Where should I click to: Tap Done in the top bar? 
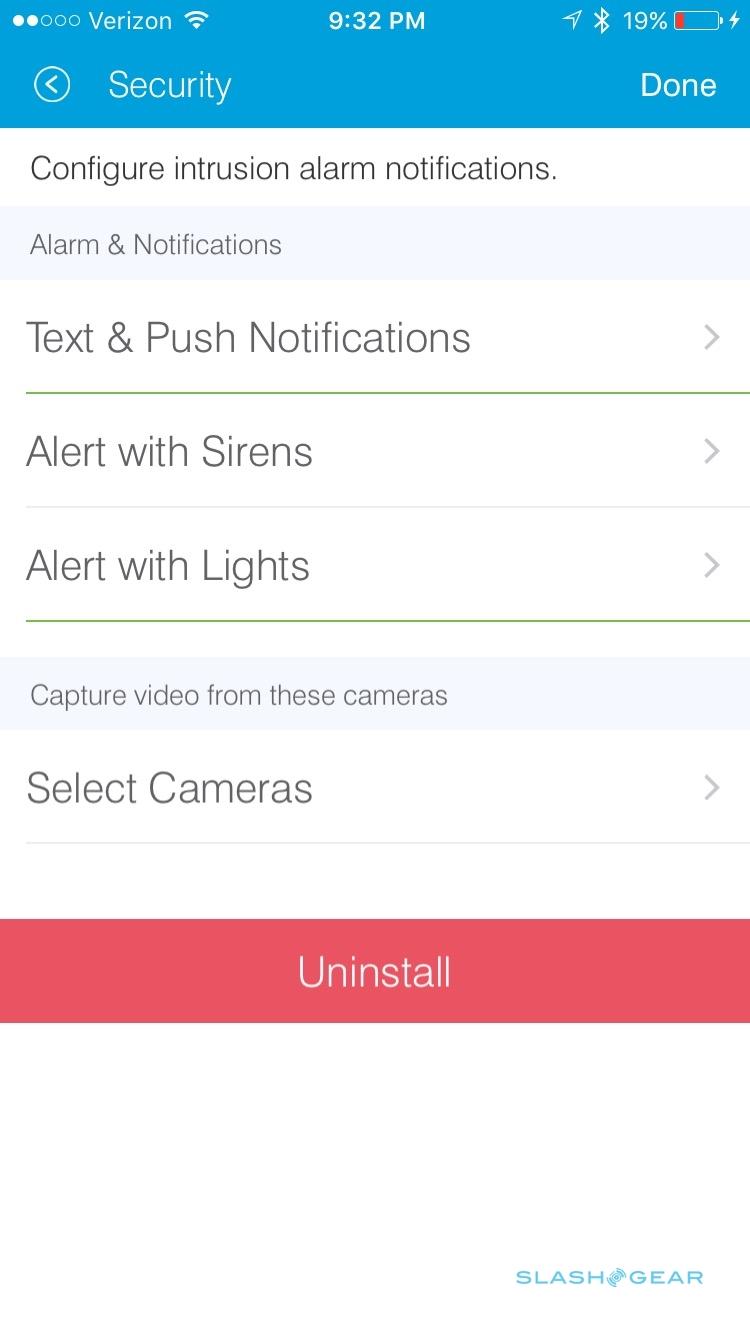(677, 85)
